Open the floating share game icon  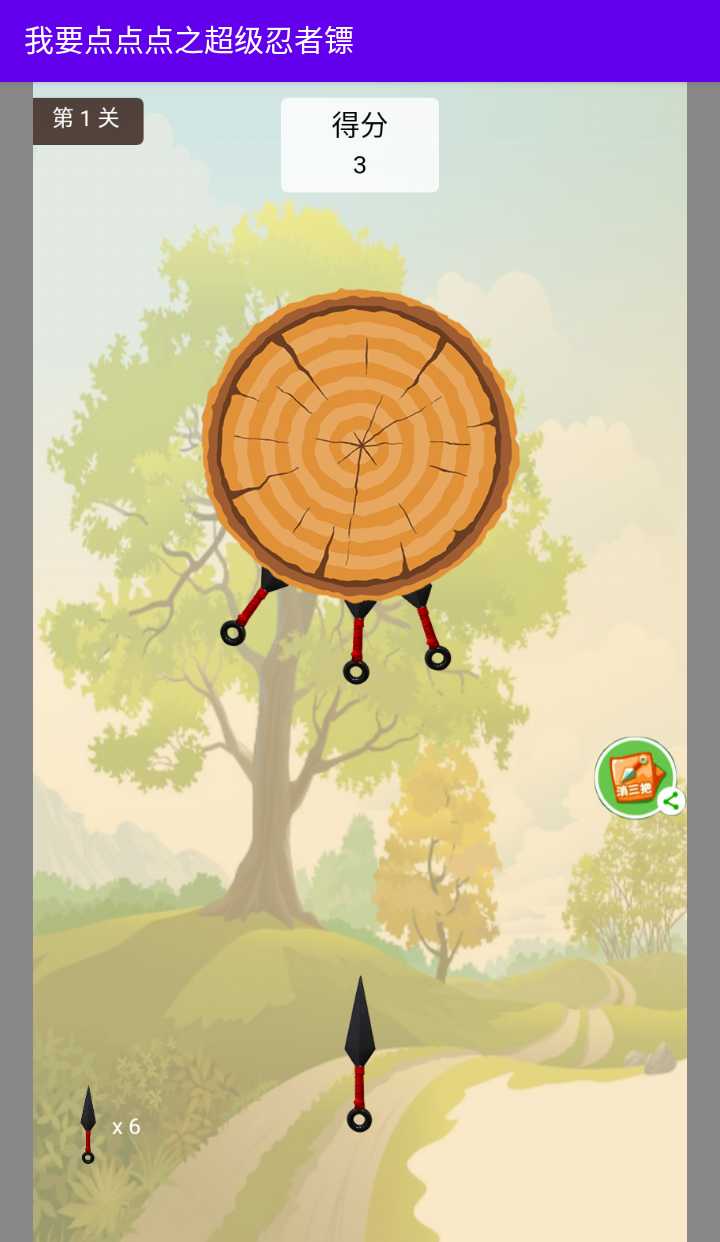tap(637, 778)
